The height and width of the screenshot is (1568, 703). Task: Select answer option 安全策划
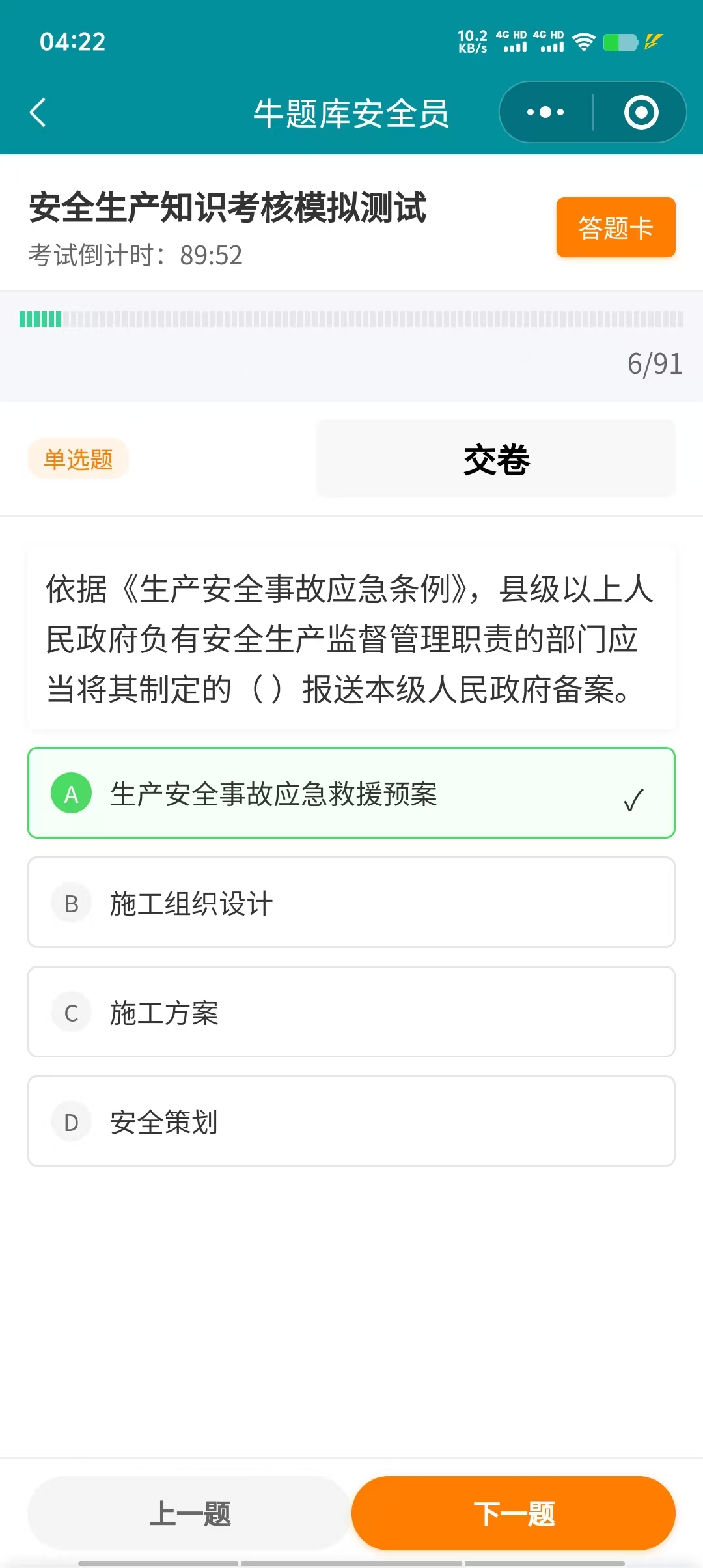351,1121
